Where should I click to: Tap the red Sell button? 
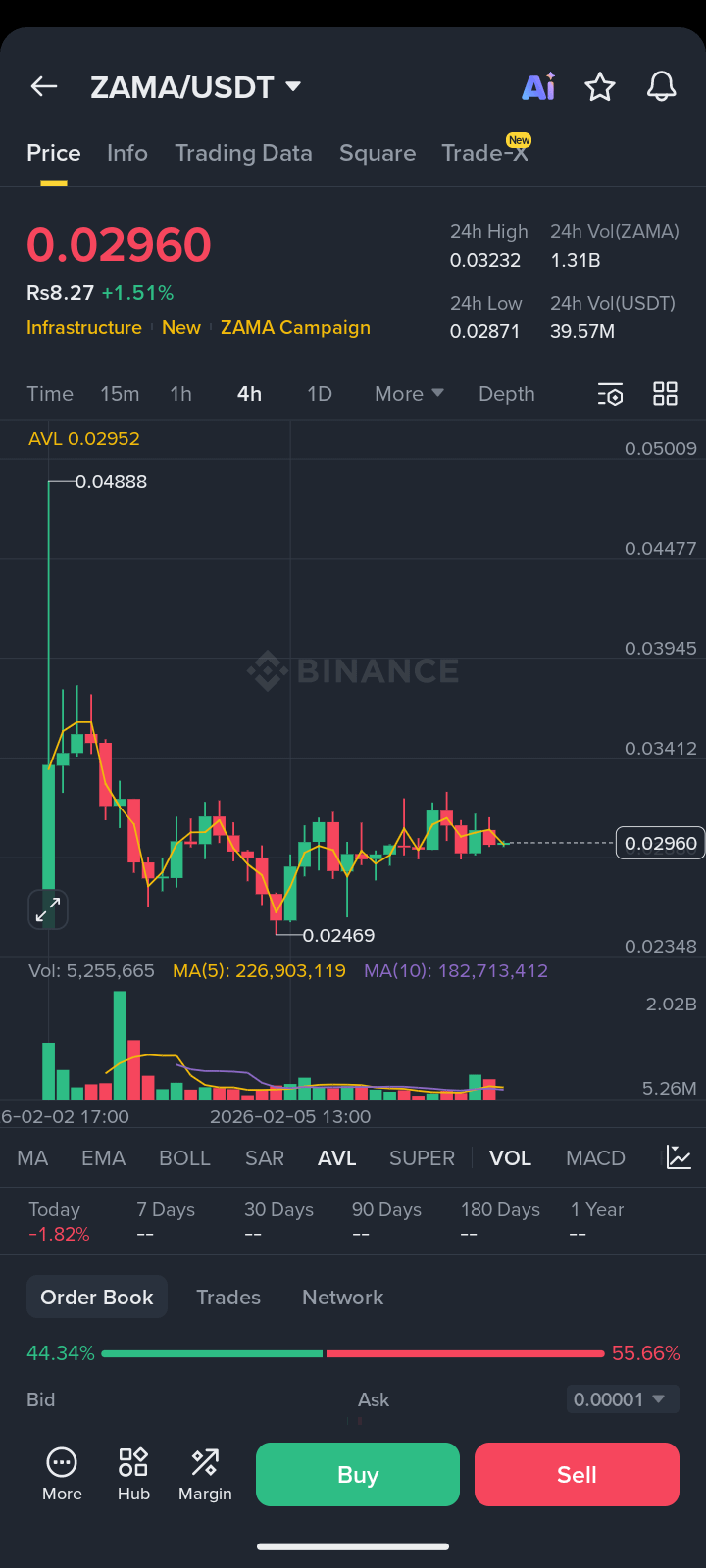tap(577, 1475)
